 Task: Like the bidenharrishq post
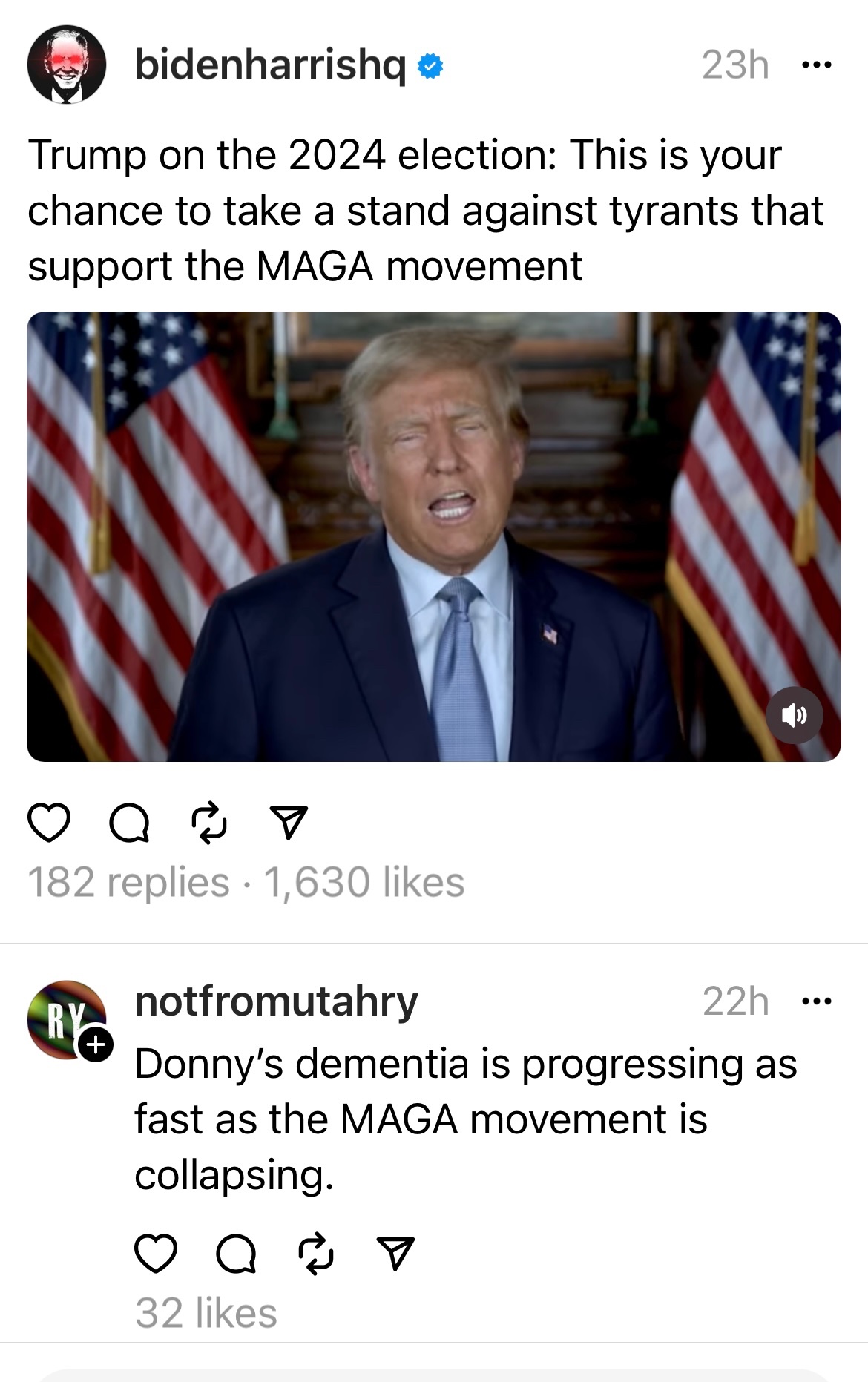pos(49,823)
